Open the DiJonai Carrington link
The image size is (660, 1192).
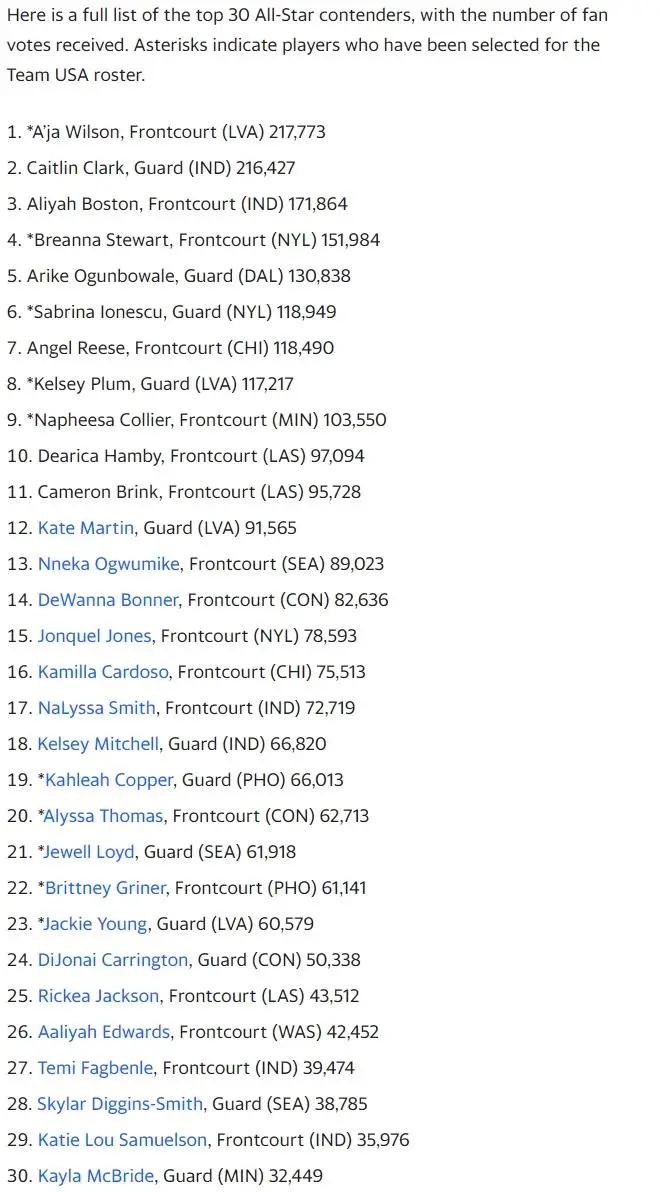(x=113, y=960)
